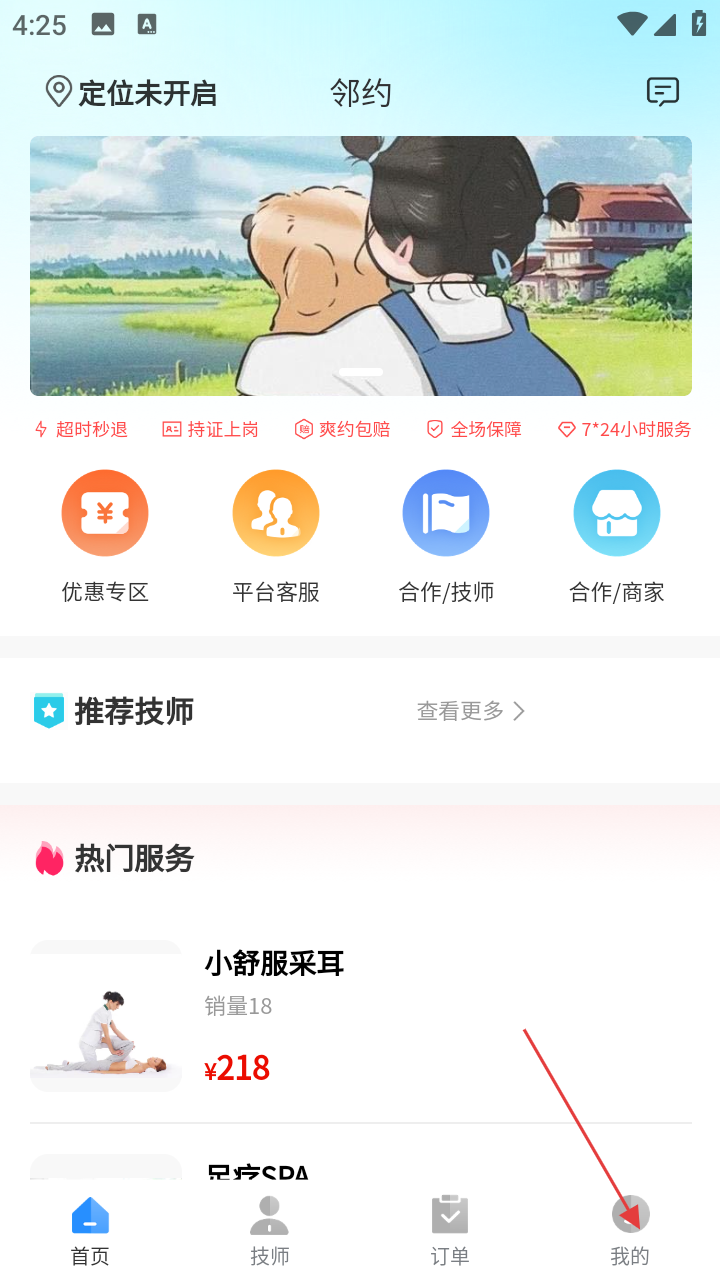Image resolution: width=720 pixels, height=1280 pixels.
Task: Open 优惠专区 coupon zone
Action: (x=105, y=536)
